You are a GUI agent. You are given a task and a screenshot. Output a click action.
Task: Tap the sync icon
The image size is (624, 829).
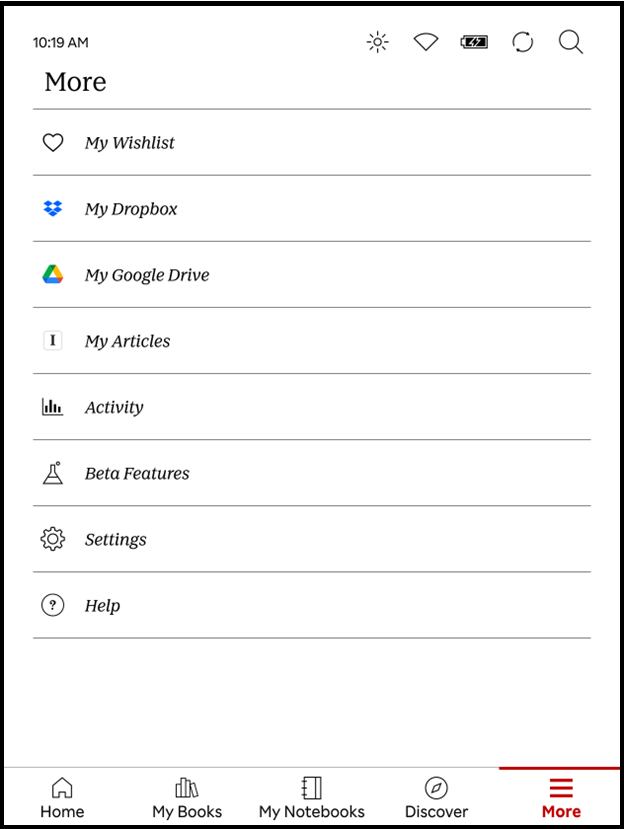[522, 42]
